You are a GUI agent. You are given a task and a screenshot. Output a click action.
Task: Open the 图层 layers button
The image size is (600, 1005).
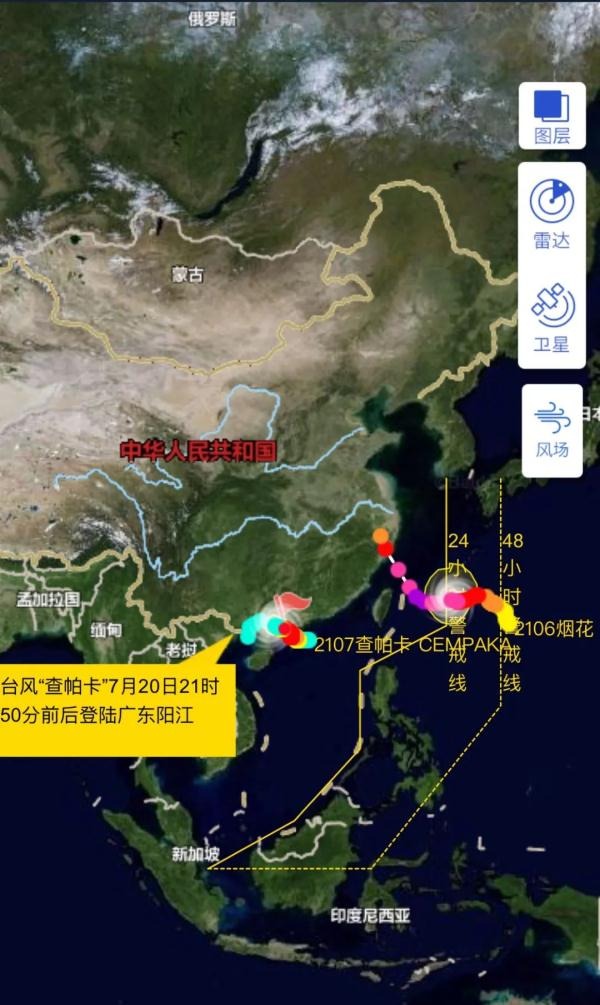coord(551,116)
